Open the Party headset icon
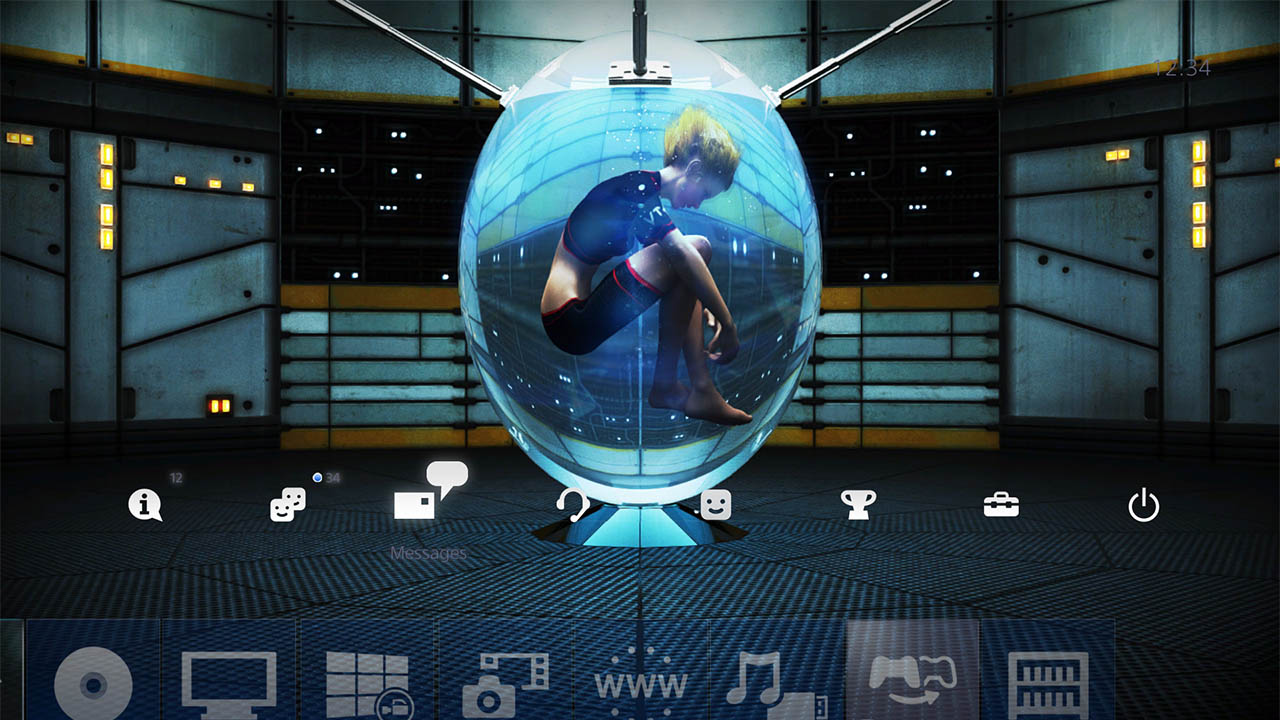The image size is (1280, 720). (x=573, y=506)
